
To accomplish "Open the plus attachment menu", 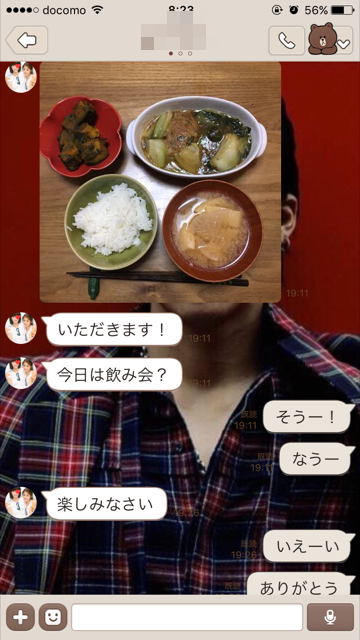I will coord(20,617).
